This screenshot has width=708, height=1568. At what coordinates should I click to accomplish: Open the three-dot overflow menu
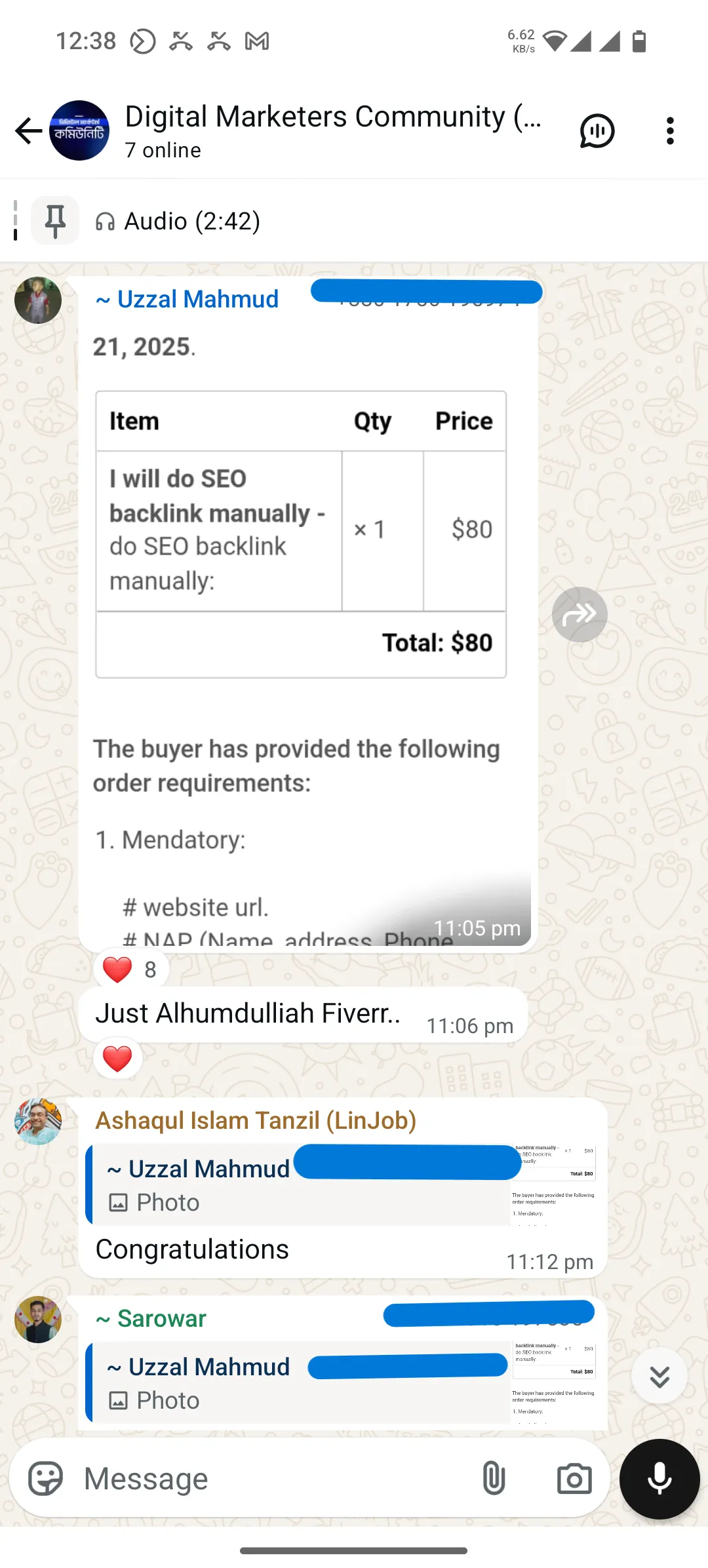coord(669,131)
